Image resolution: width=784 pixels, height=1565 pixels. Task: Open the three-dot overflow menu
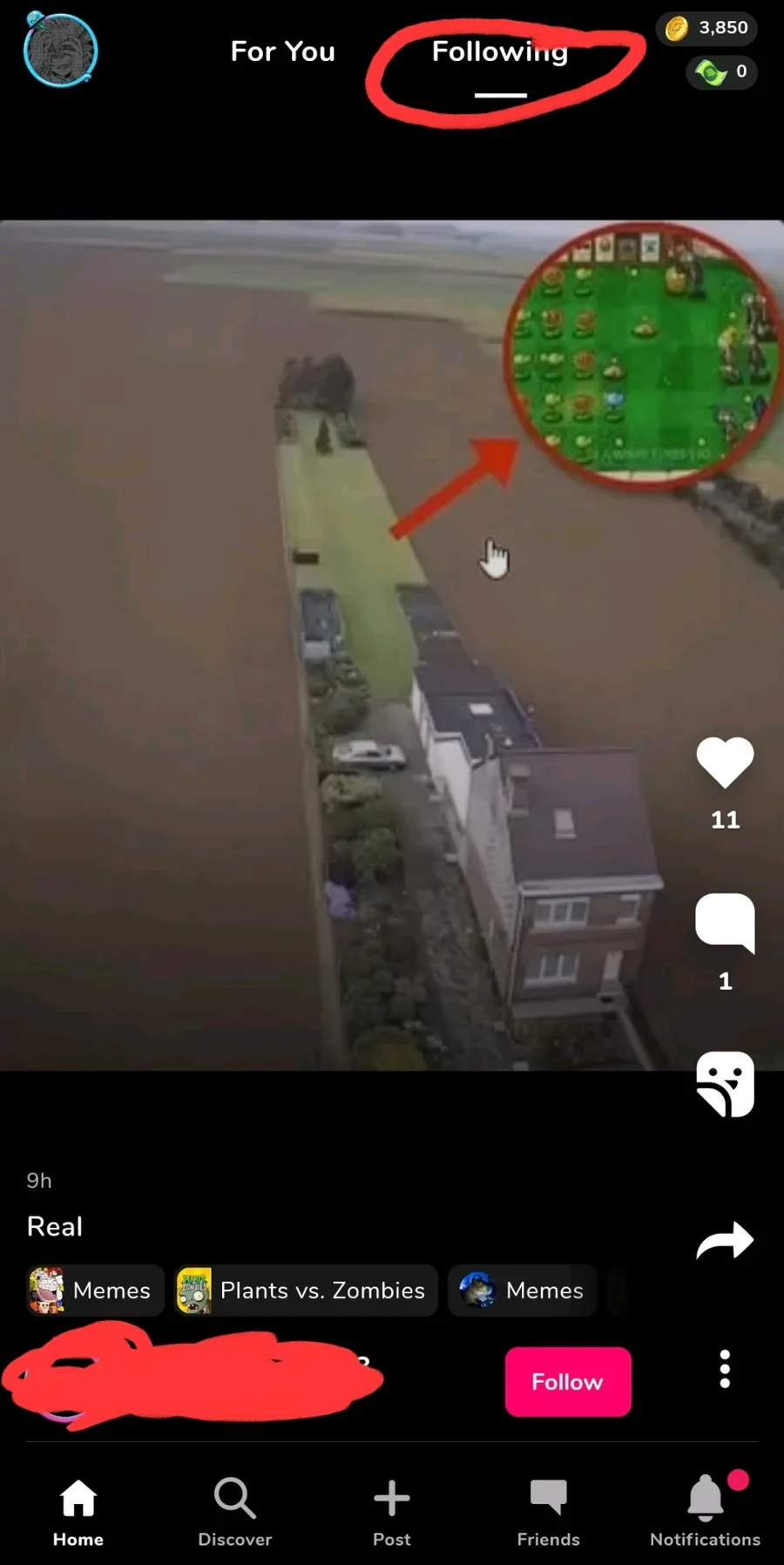pos(725,1370)
